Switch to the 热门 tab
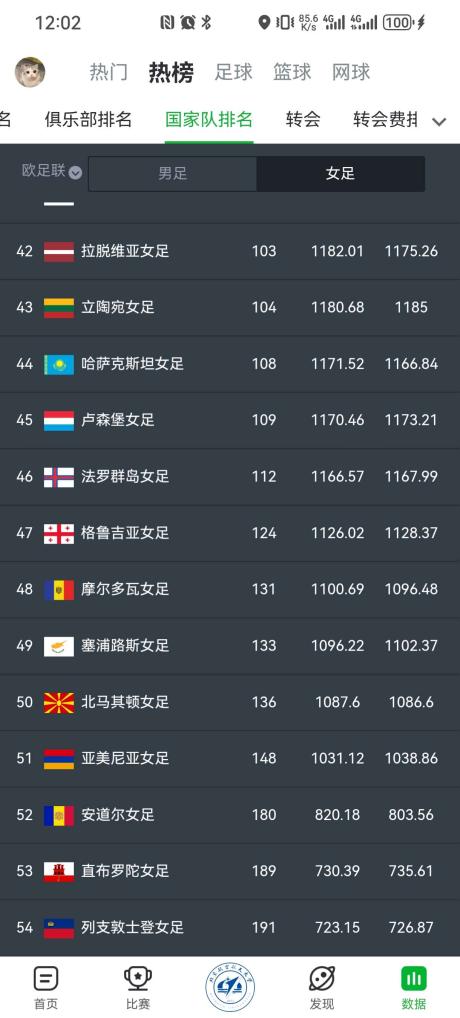Image resolution: width=460 pixels, height=1018 pixels. click(x=108, y=72)
